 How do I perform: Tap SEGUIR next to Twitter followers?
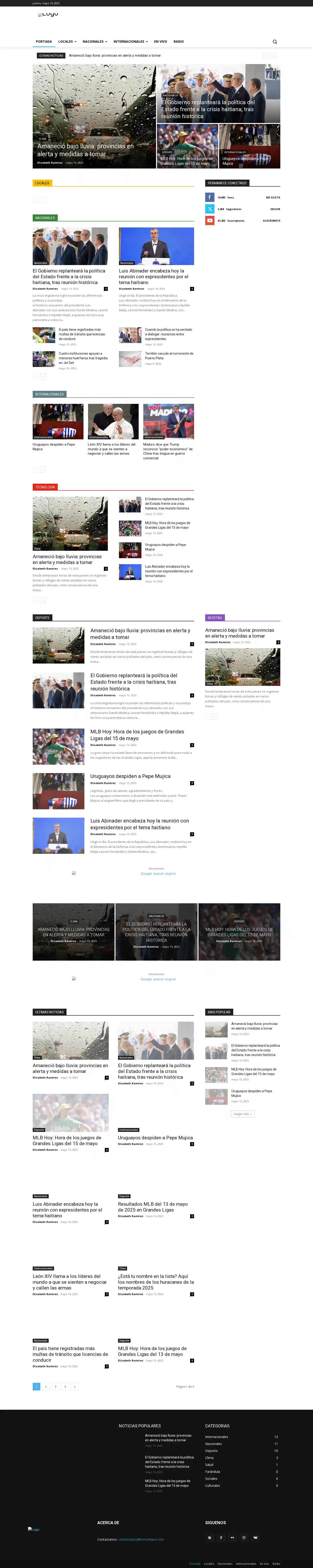(x=275, y=209)
